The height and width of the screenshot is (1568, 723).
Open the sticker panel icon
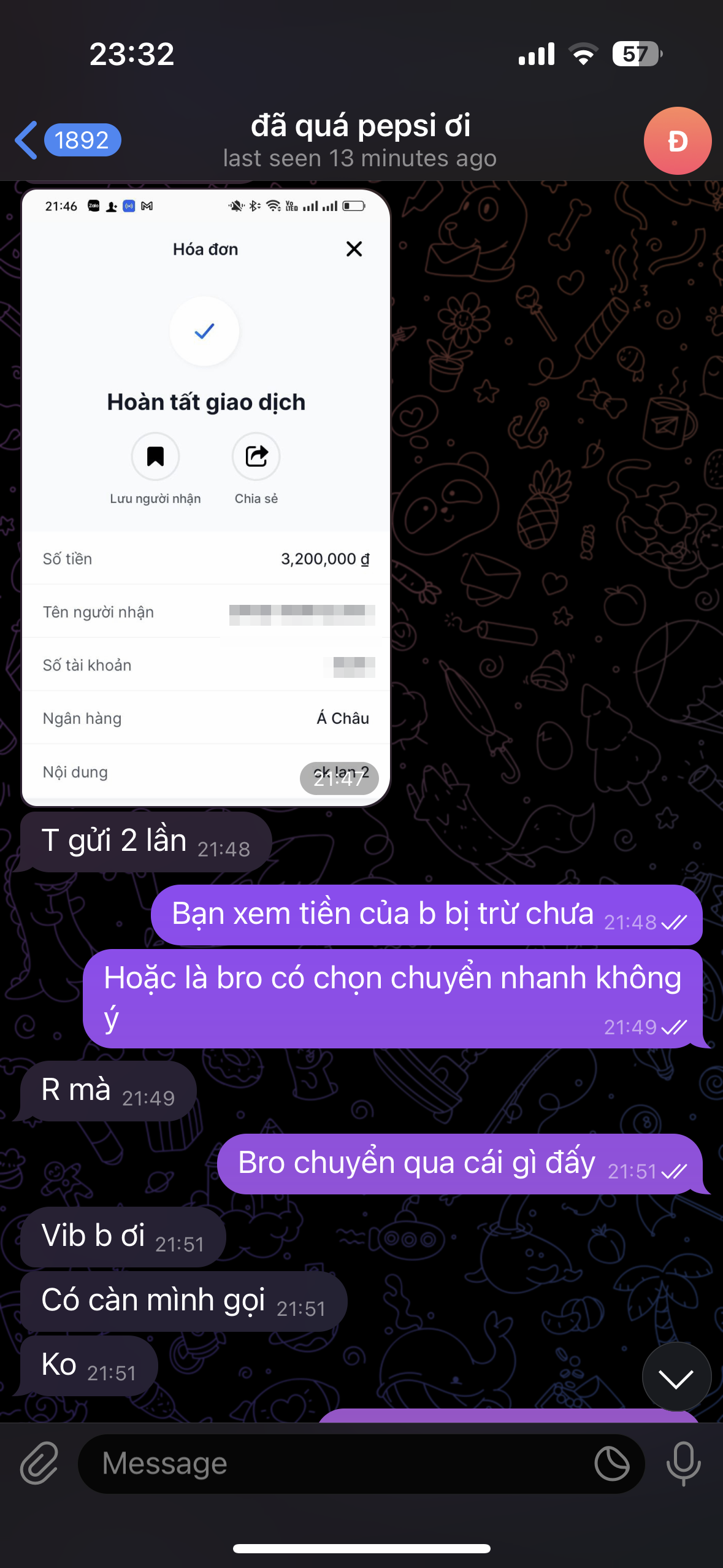(x=611, y=1464)
